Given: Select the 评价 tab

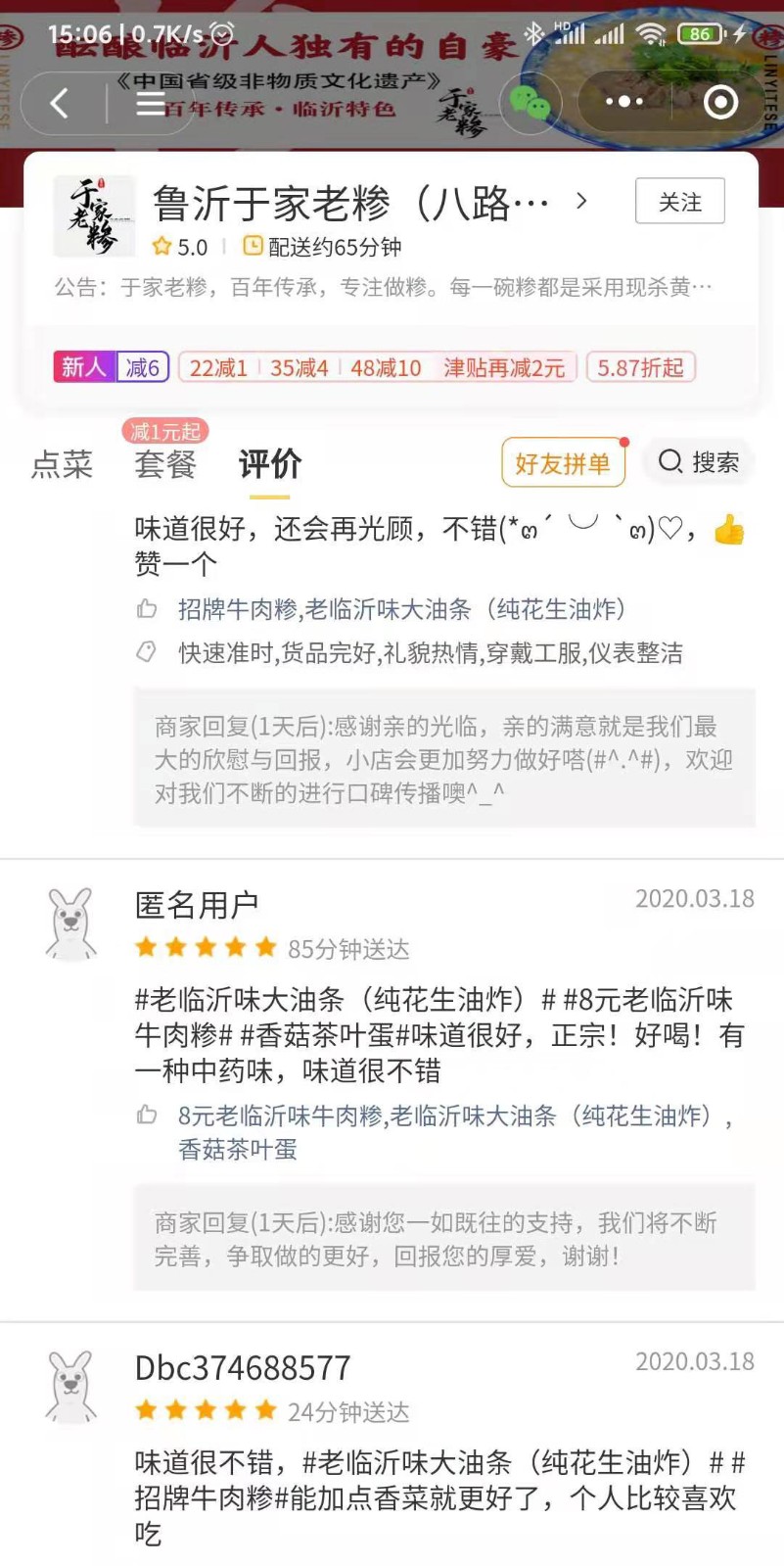Looking at the screenshot, I should pos(269,463).
